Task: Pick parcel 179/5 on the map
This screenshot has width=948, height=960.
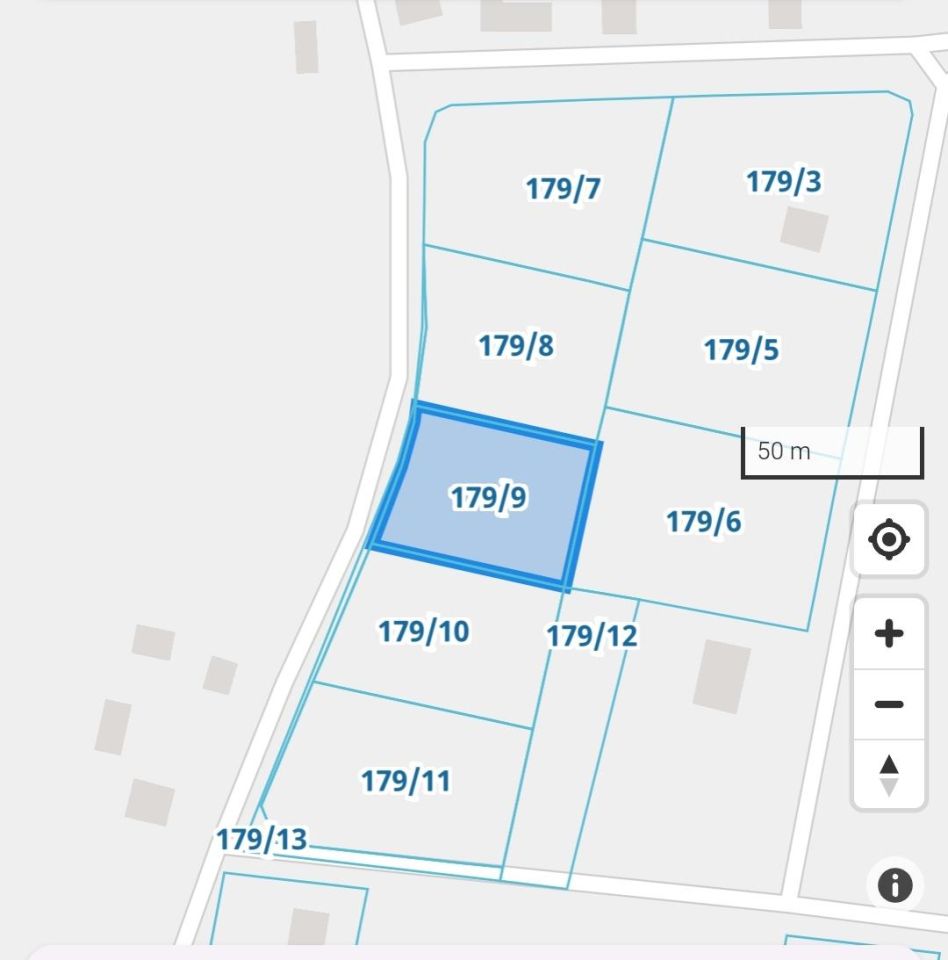Action: tap(741, 350)
